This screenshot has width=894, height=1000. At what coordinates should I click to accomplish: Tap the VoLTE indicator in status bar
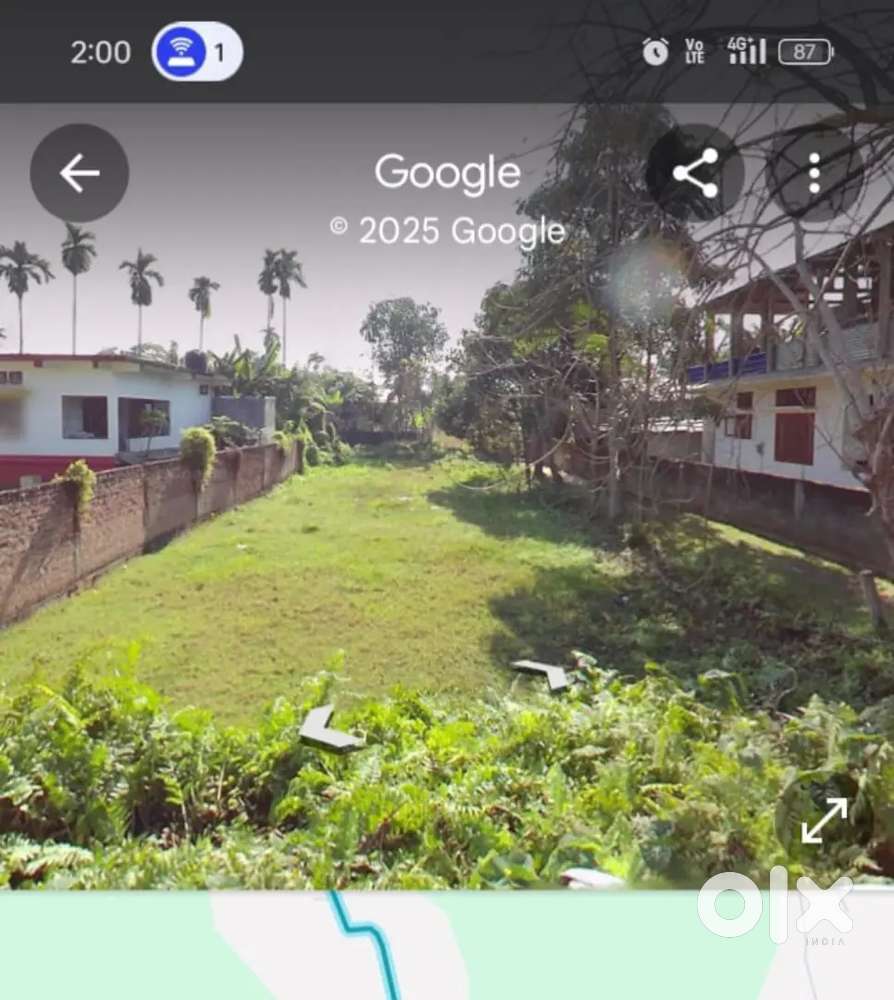694,48
